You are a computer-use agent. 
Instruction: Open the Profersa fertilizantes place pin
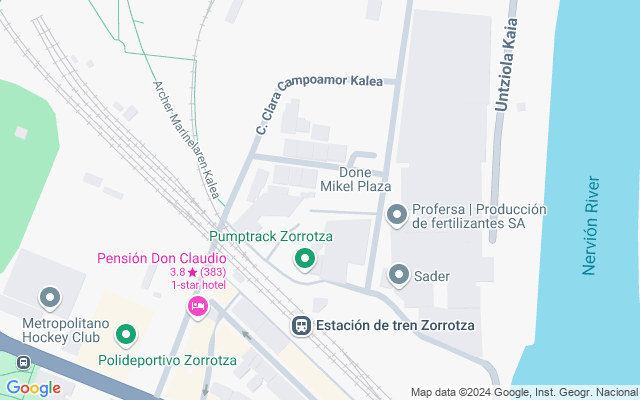(x=397, y=215)
